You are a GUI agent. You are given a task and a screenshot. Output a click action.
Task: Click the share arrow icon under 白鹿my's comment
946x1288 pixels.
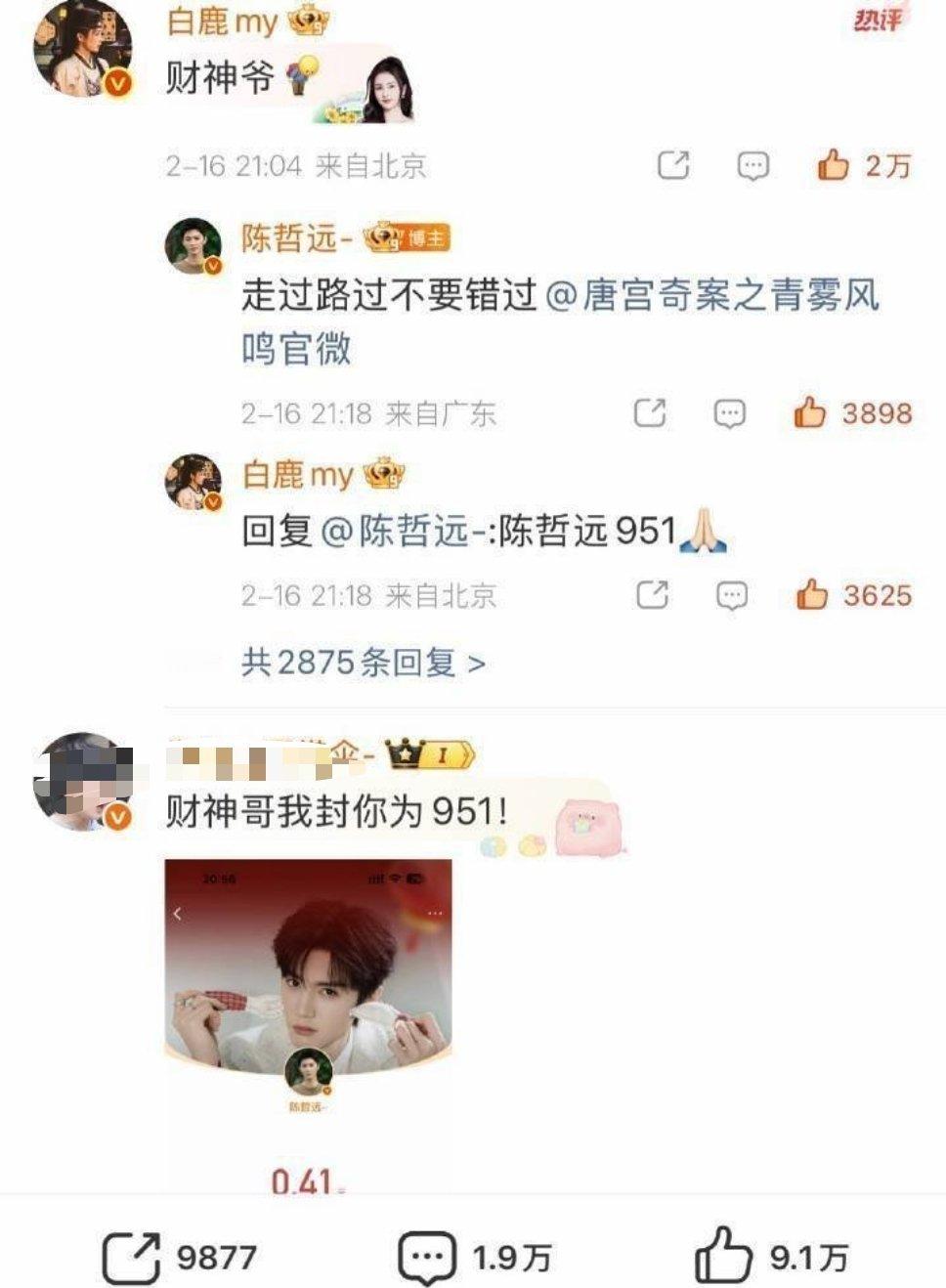(x=672, y=164)
